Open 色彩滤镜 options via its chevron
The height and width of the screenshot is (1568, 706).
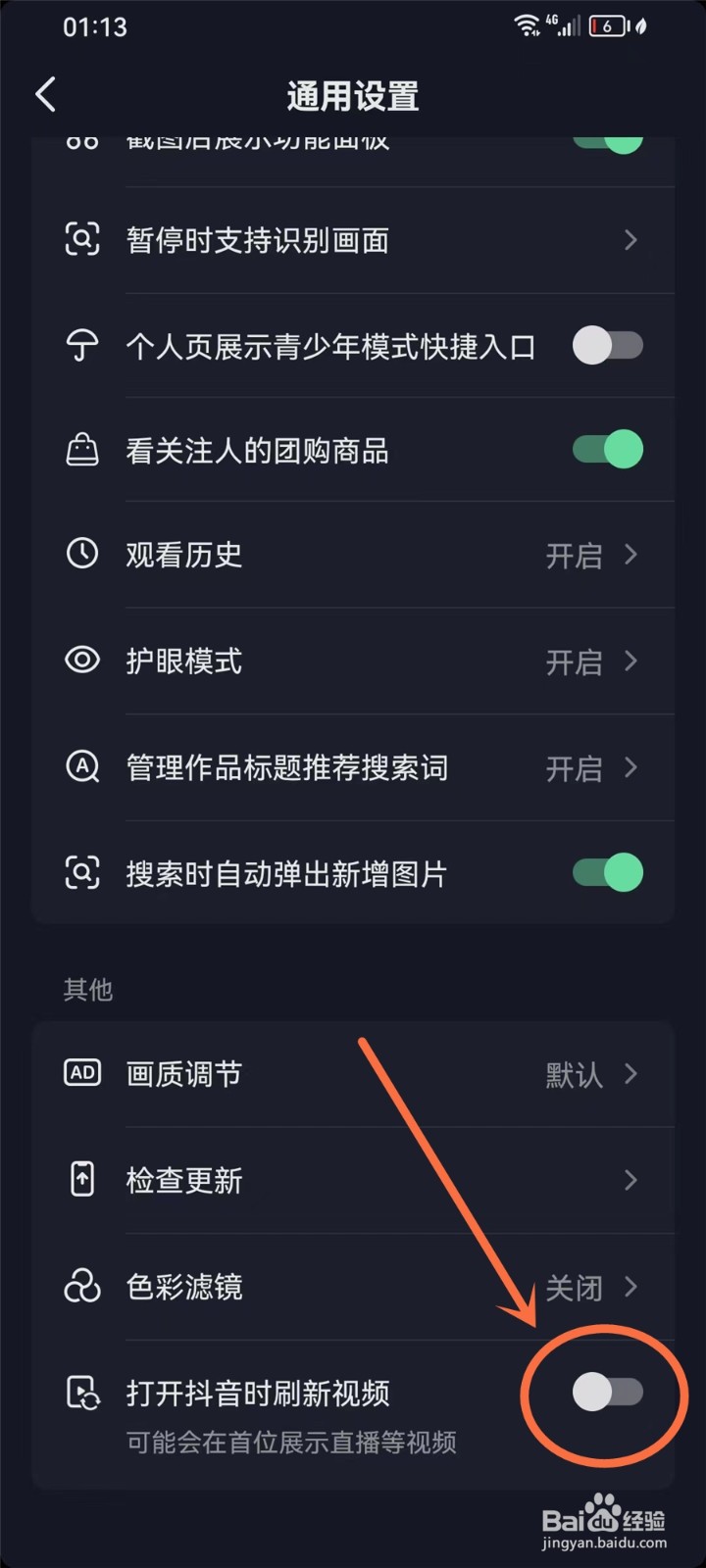tap(630, 1287)
